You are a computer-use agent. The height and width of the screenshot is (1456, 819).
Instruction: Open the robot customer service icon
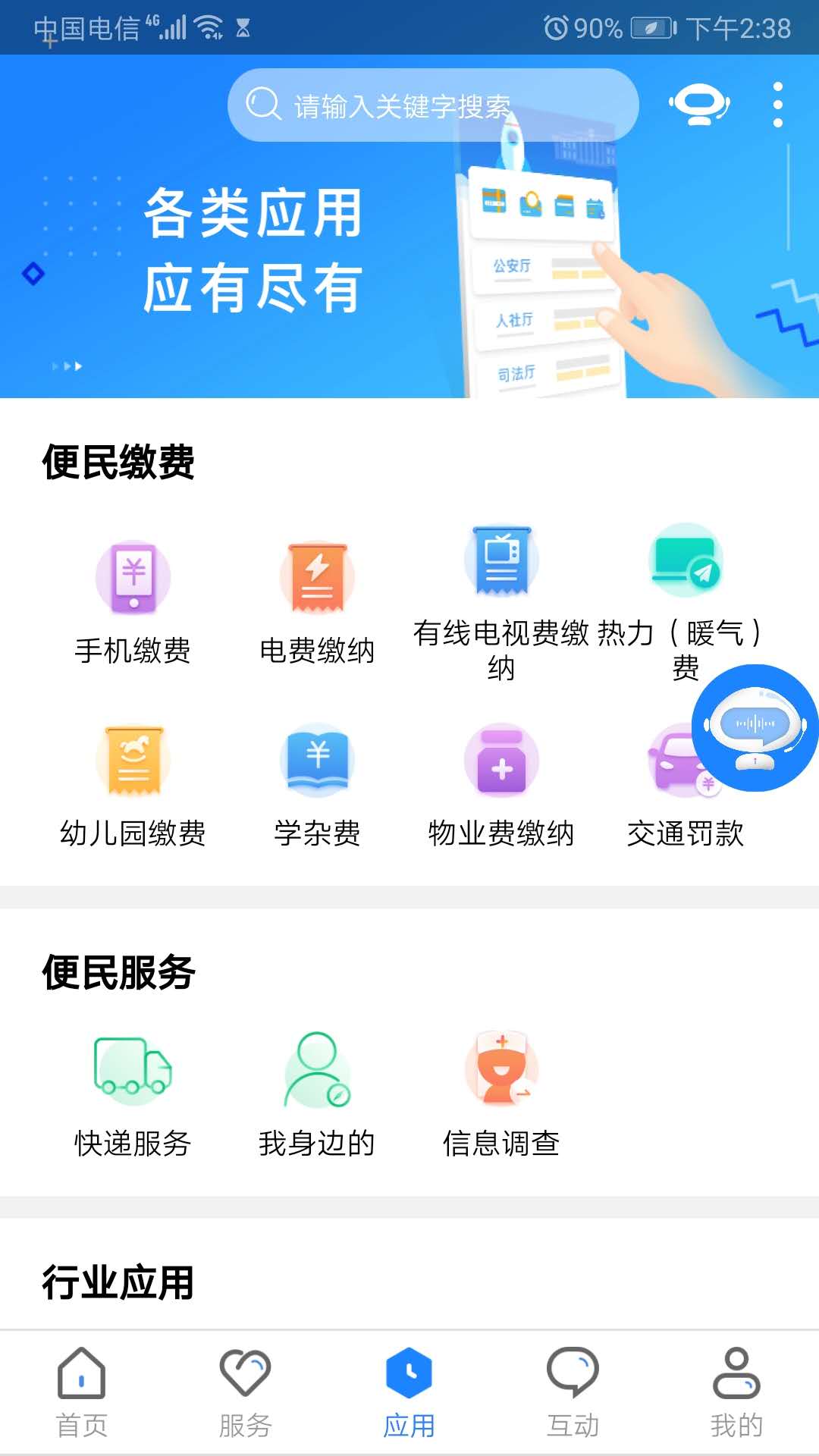point(698,105)
